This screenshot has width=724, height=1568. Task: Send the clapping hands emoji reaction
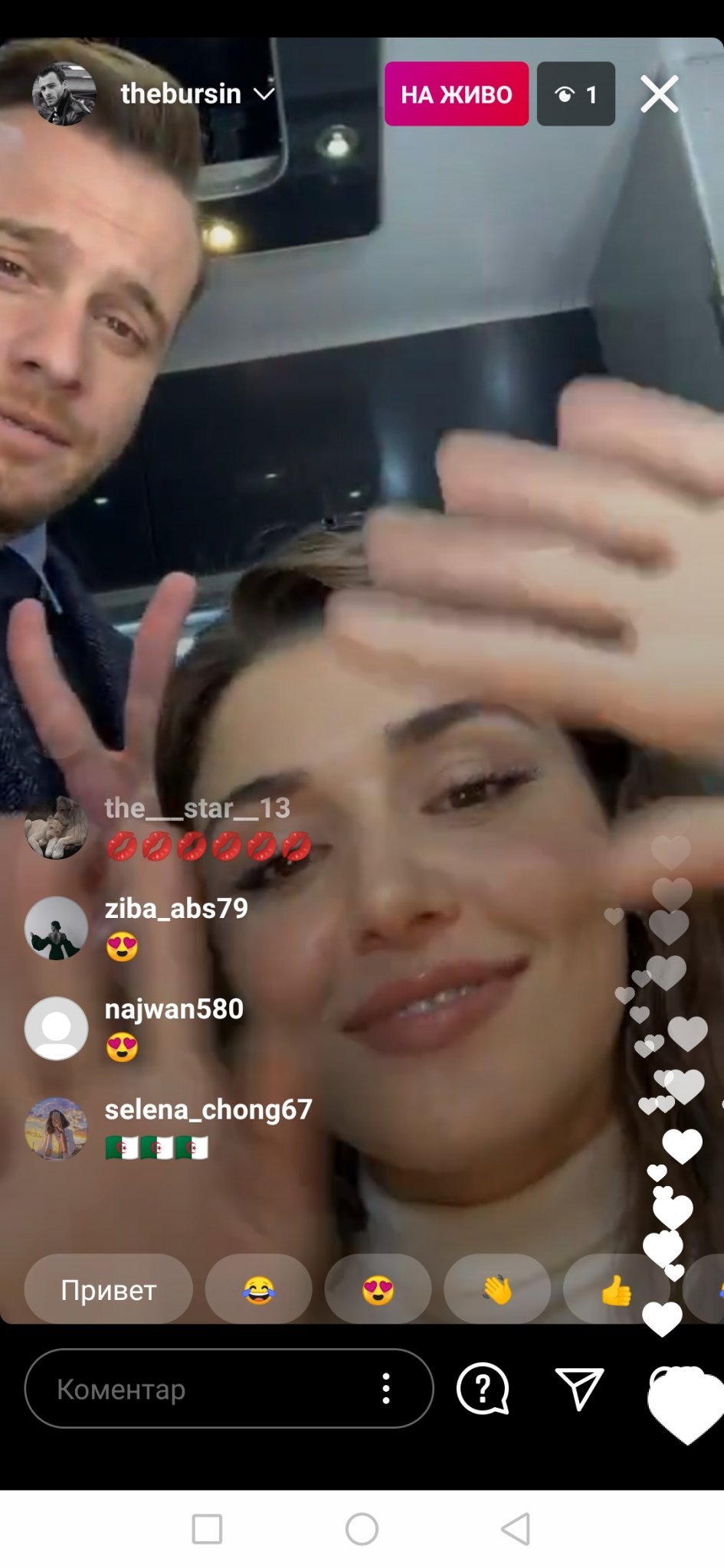497,1290
